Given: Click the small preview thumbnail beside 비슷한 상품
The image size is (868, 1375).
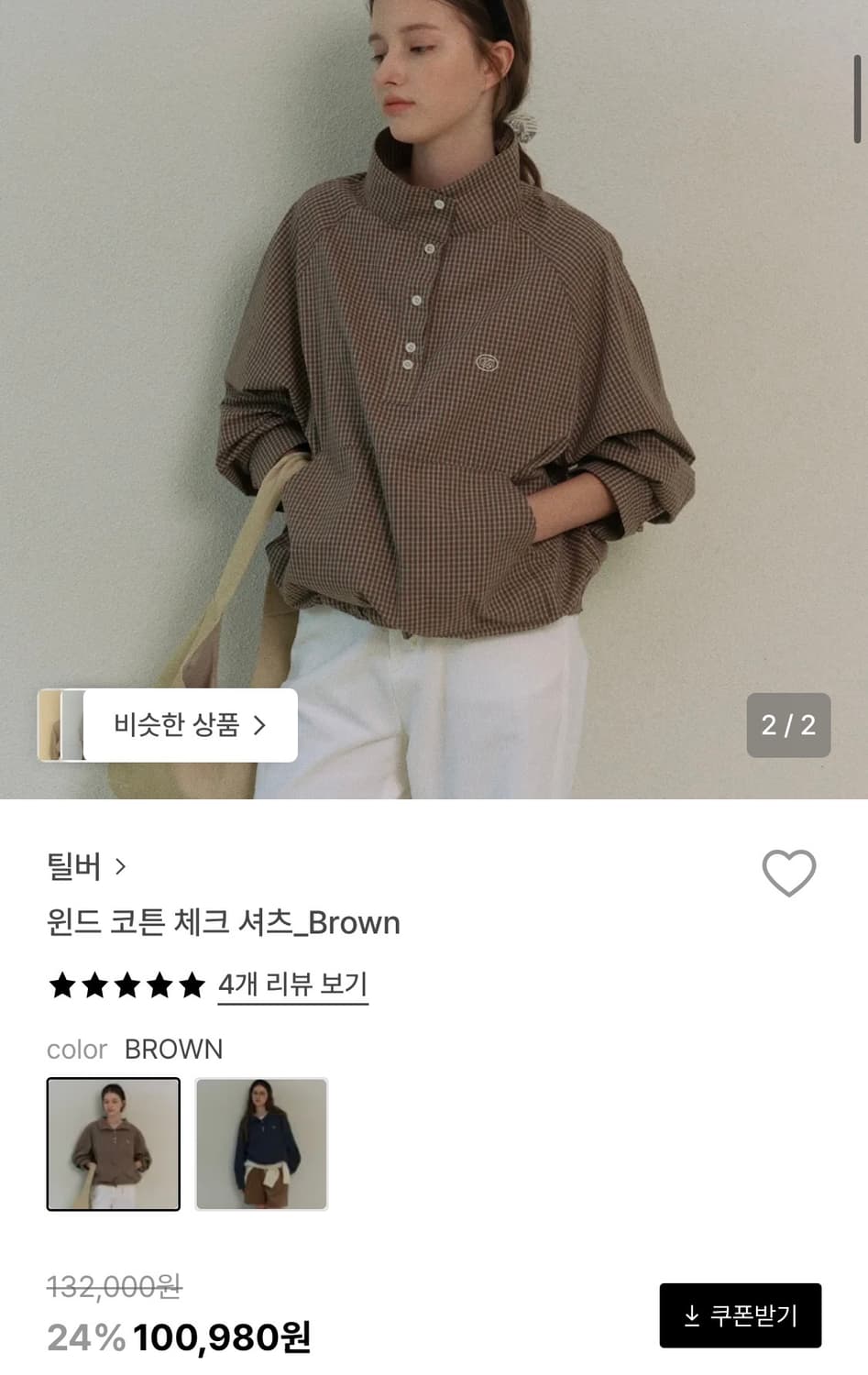Looking at the screenshot, I should pos(58,725).
